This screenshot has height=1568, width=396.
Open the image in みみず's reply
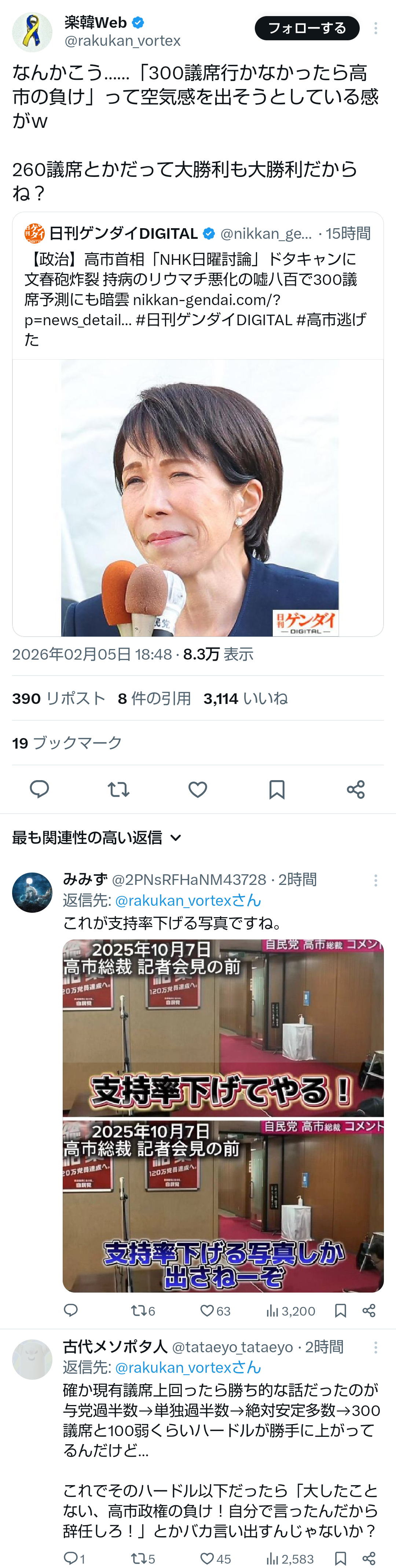(x=223, y=1115)
